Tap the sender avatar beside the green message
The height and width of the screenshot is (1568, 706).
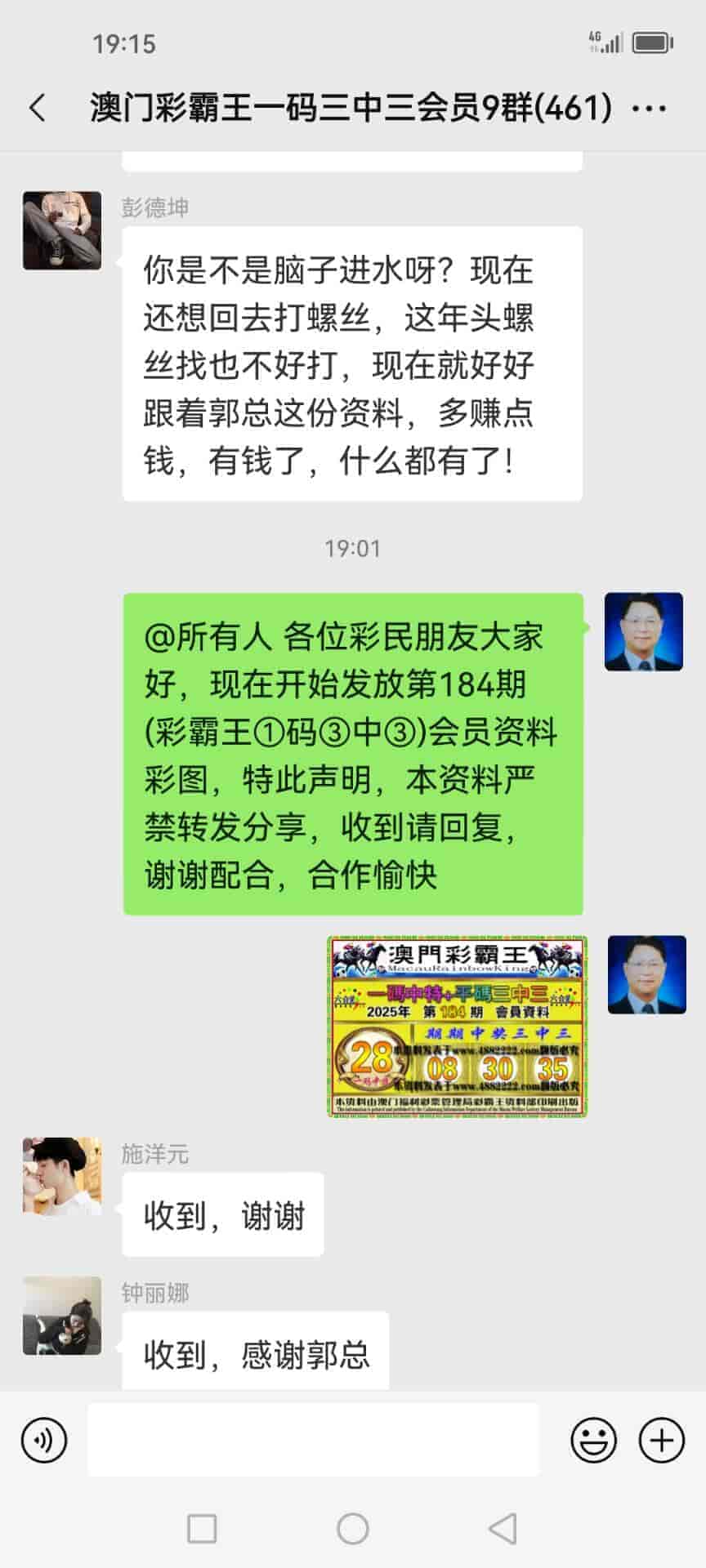point(644,632)
